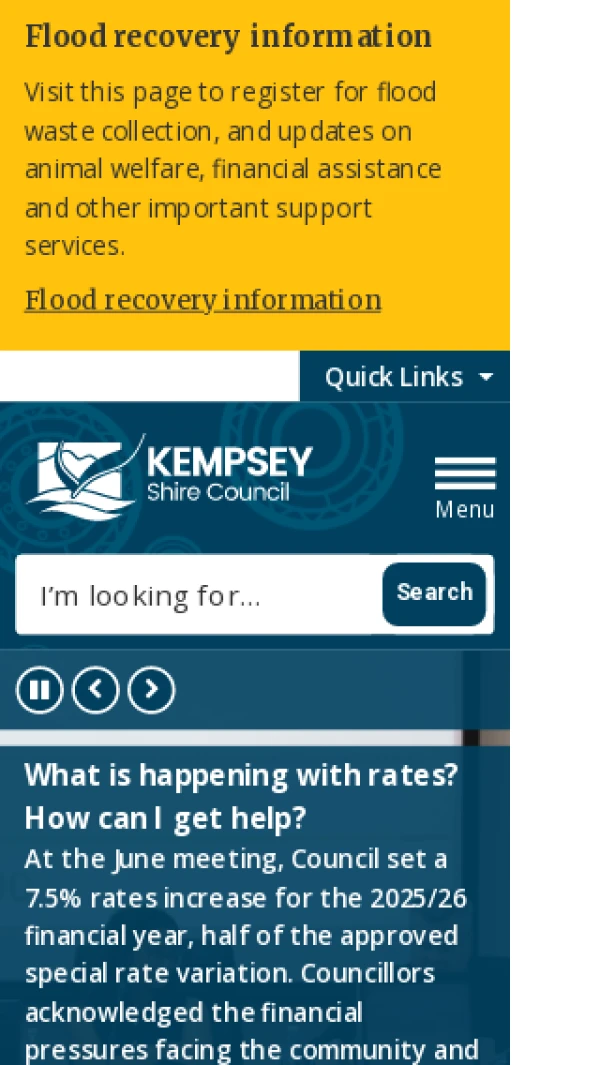The image size is (600, 1065).
Task: Tap the Search button
Action: coord(434,593)
